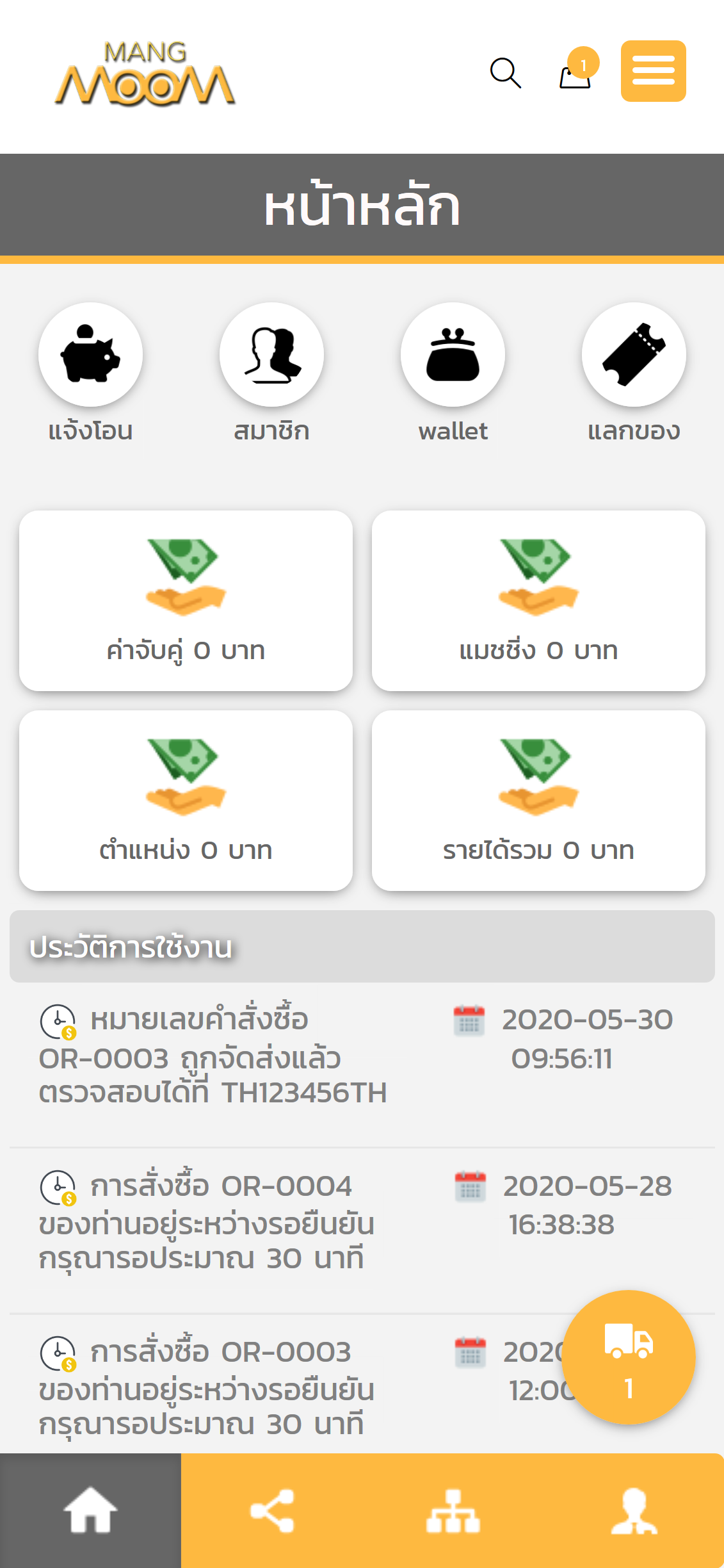Viewport: 724px width, 1568px height.
Task: Open the รายได้รวม 0 บาท card
Action: click(538, 801)
